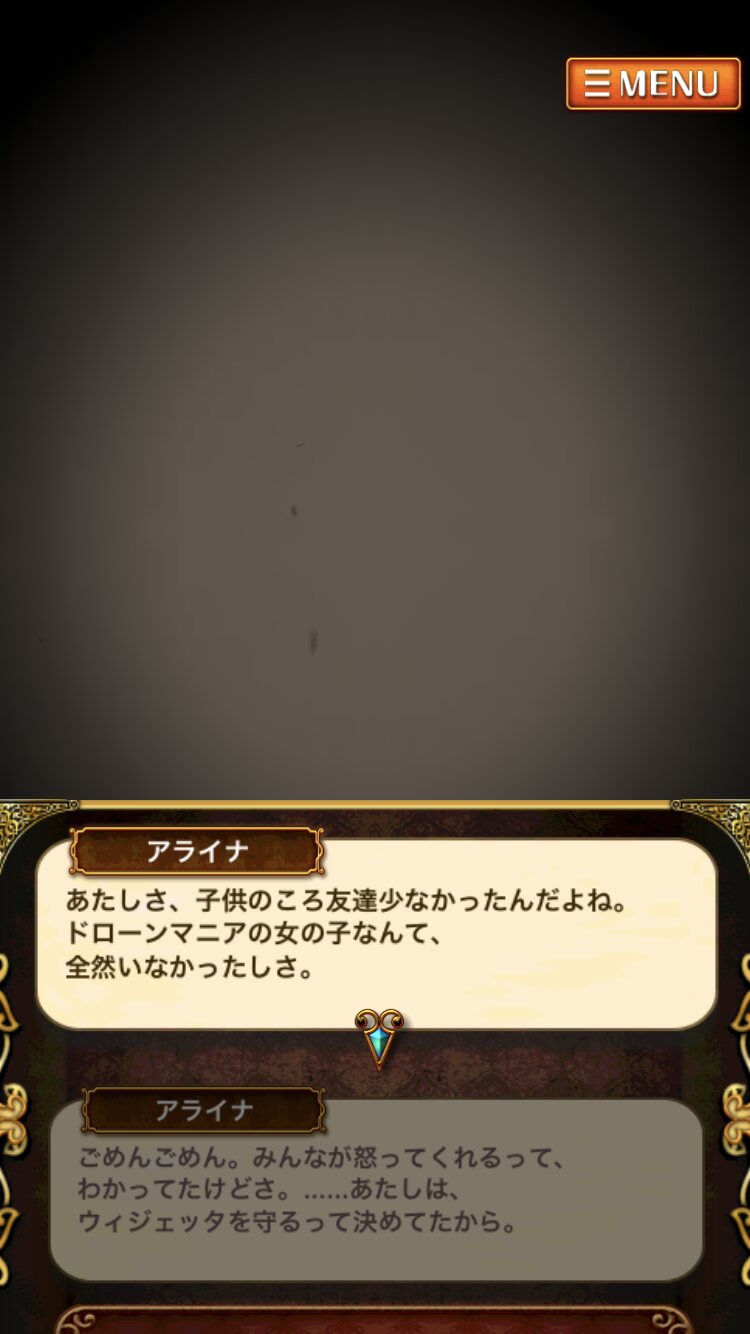
Task: Tap Alaina's current dialogue box to continue
Action: click(x=377, y=934)
